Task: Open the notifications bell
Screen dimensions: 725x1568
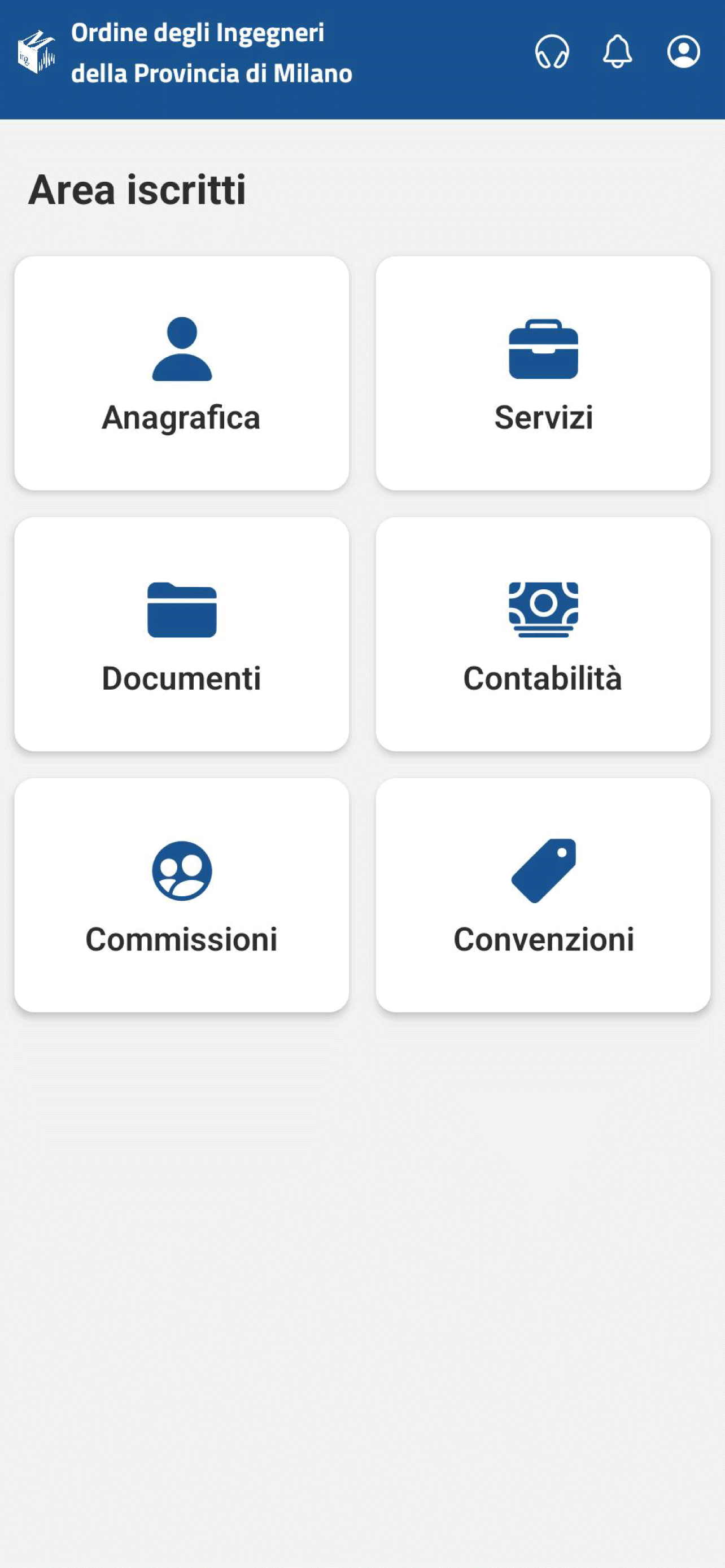Action: pyautogui.click(x=617, y=52)
